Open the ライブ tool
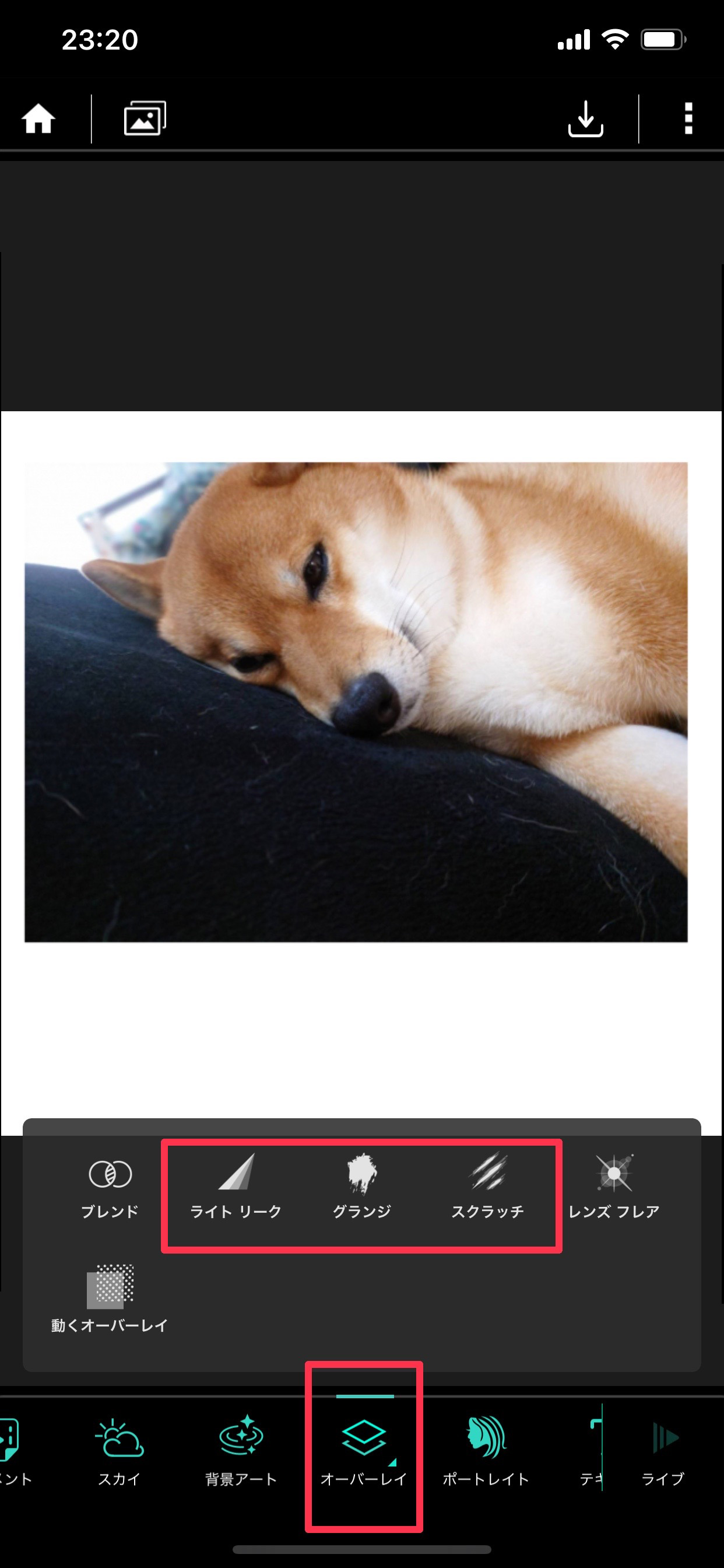 (x=663, y=1452)
